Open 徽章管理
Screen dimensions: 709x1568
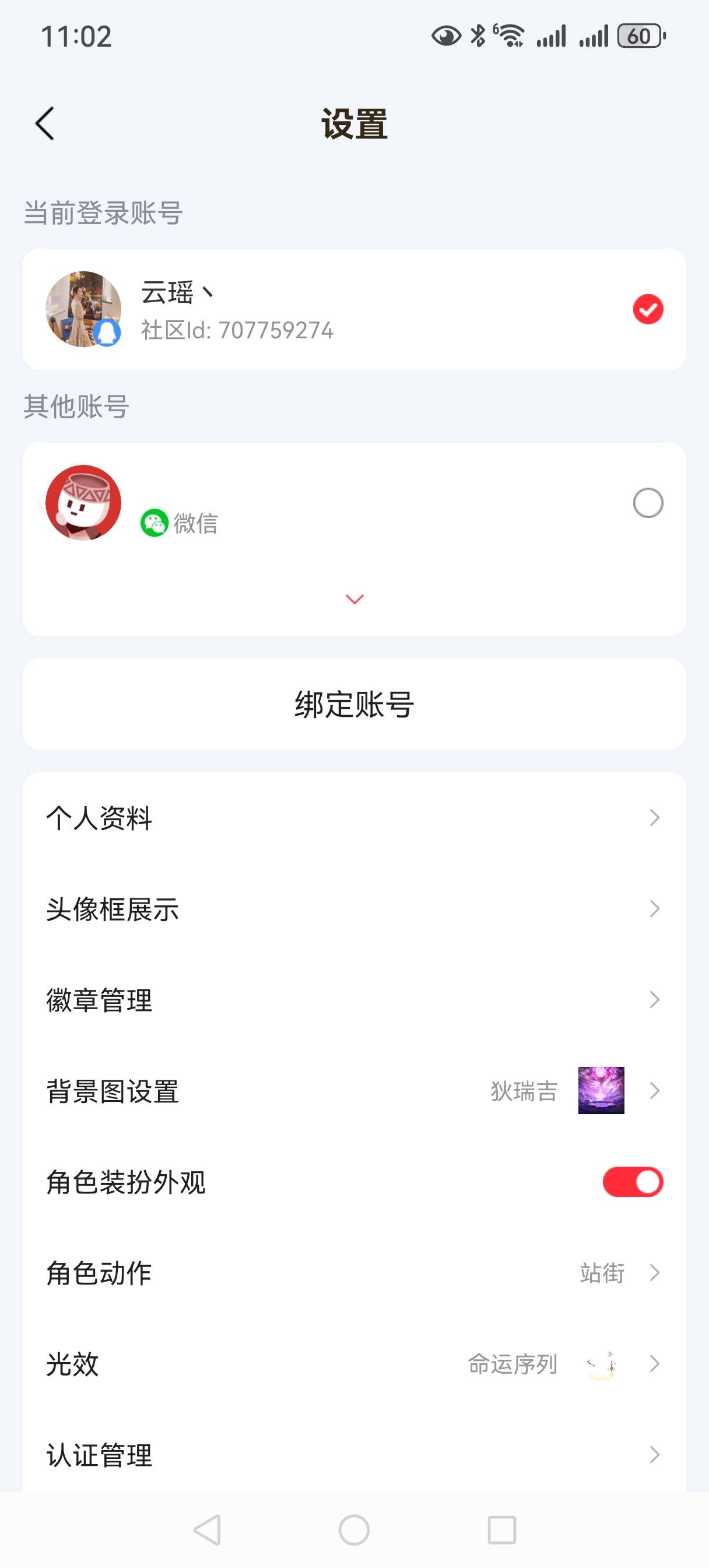coord(353,1000)
